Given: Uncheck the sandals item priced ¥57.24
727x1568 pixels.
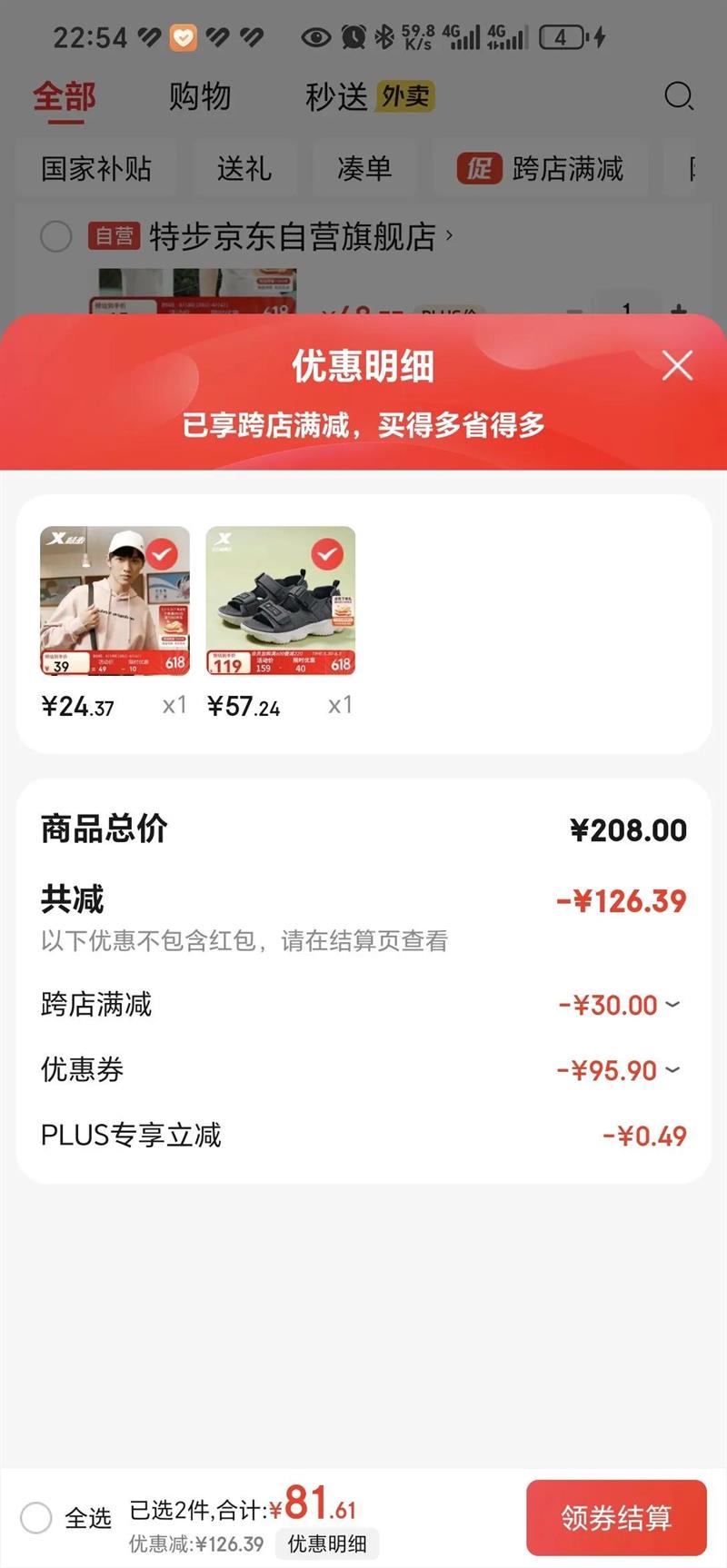Looking at the screenshot, I should coord(327,552).
